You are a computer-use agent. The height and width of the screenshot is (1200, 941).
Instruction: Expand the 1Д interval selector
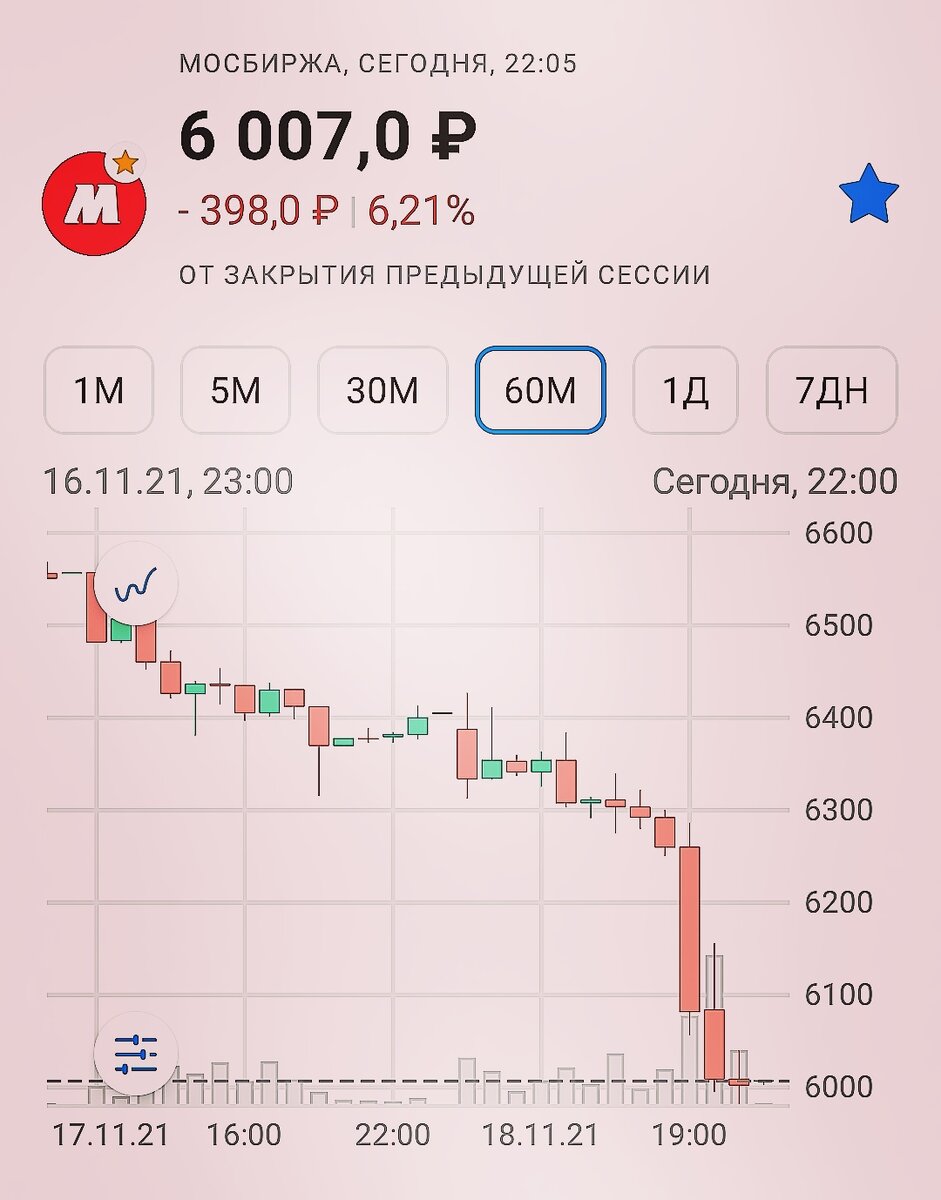[x=686, y=392]
